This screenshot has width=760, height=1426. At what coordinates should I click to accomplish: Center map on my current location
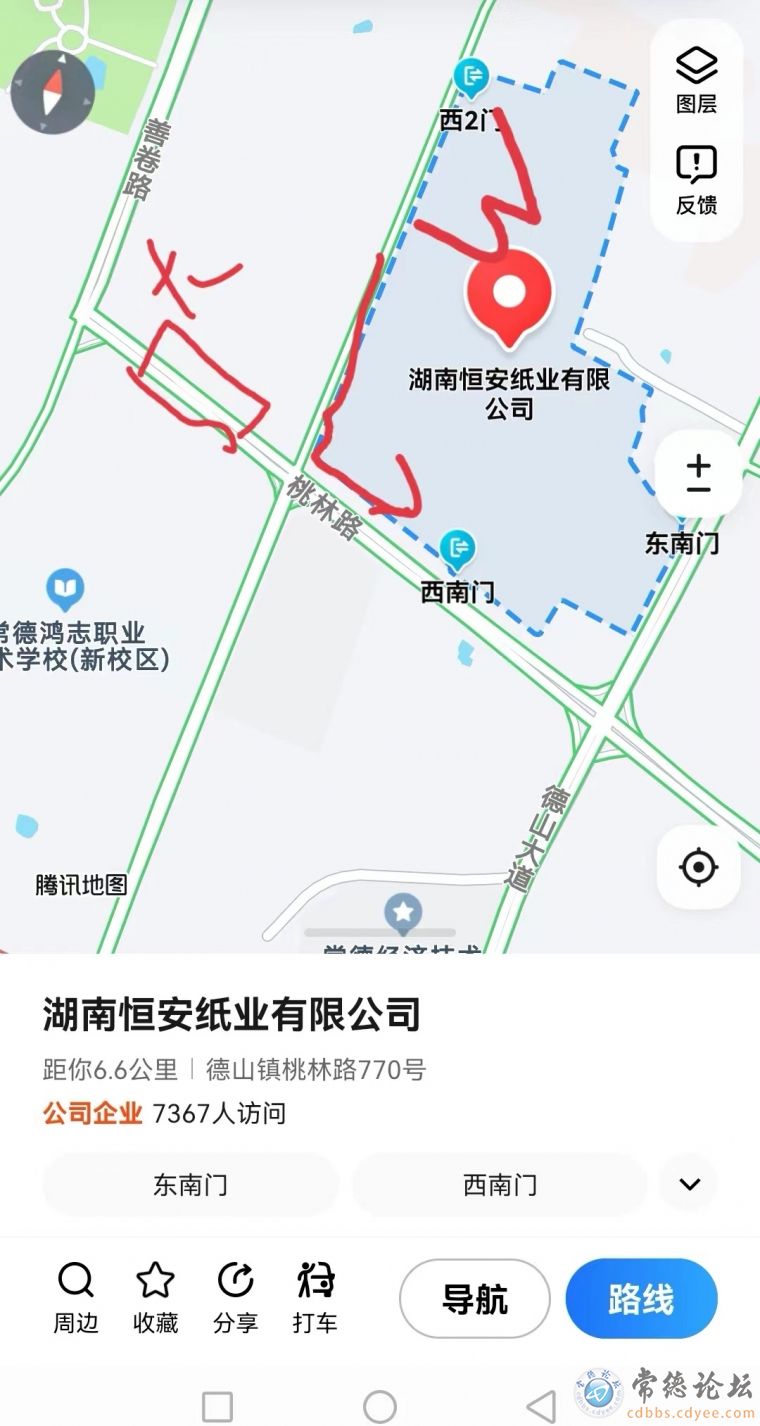698,866
